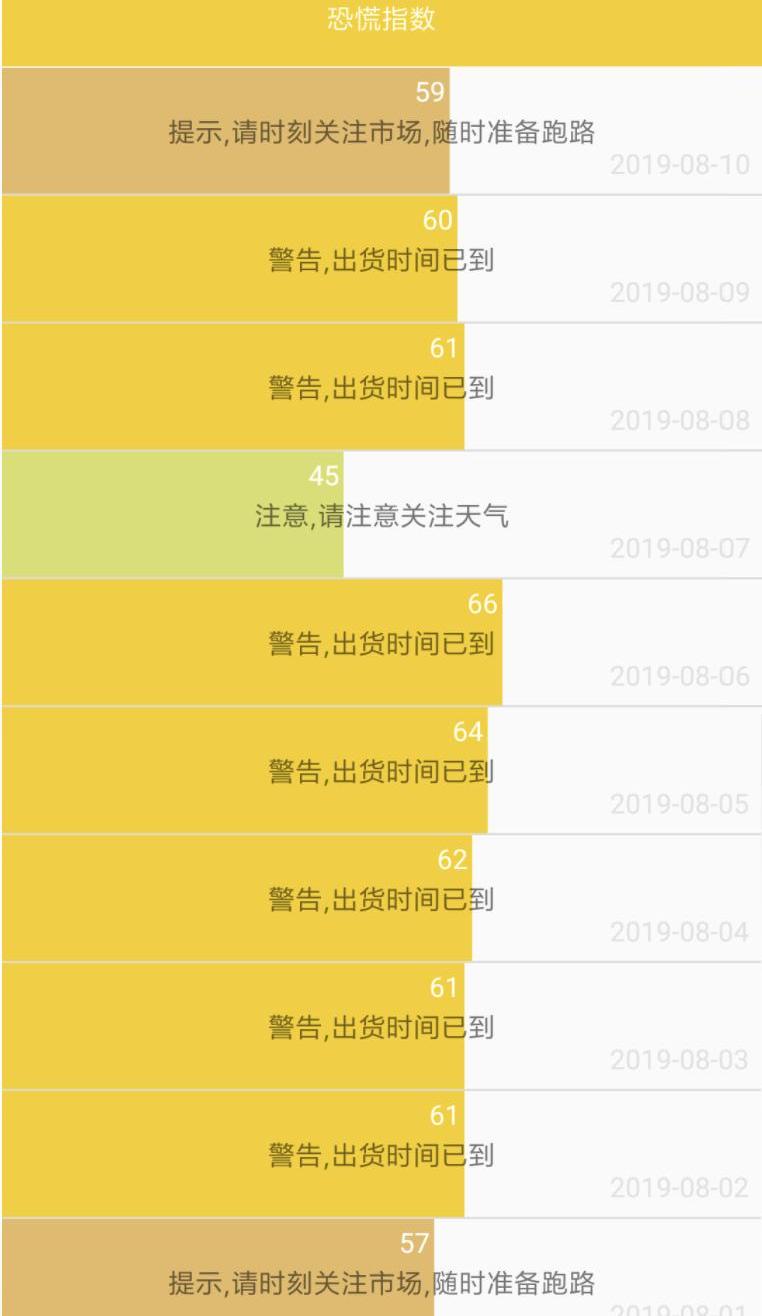Open the 2019-08-03 index entry
The width and height of the screenshot is (762, 1316).
click(x=381, y=1027)
